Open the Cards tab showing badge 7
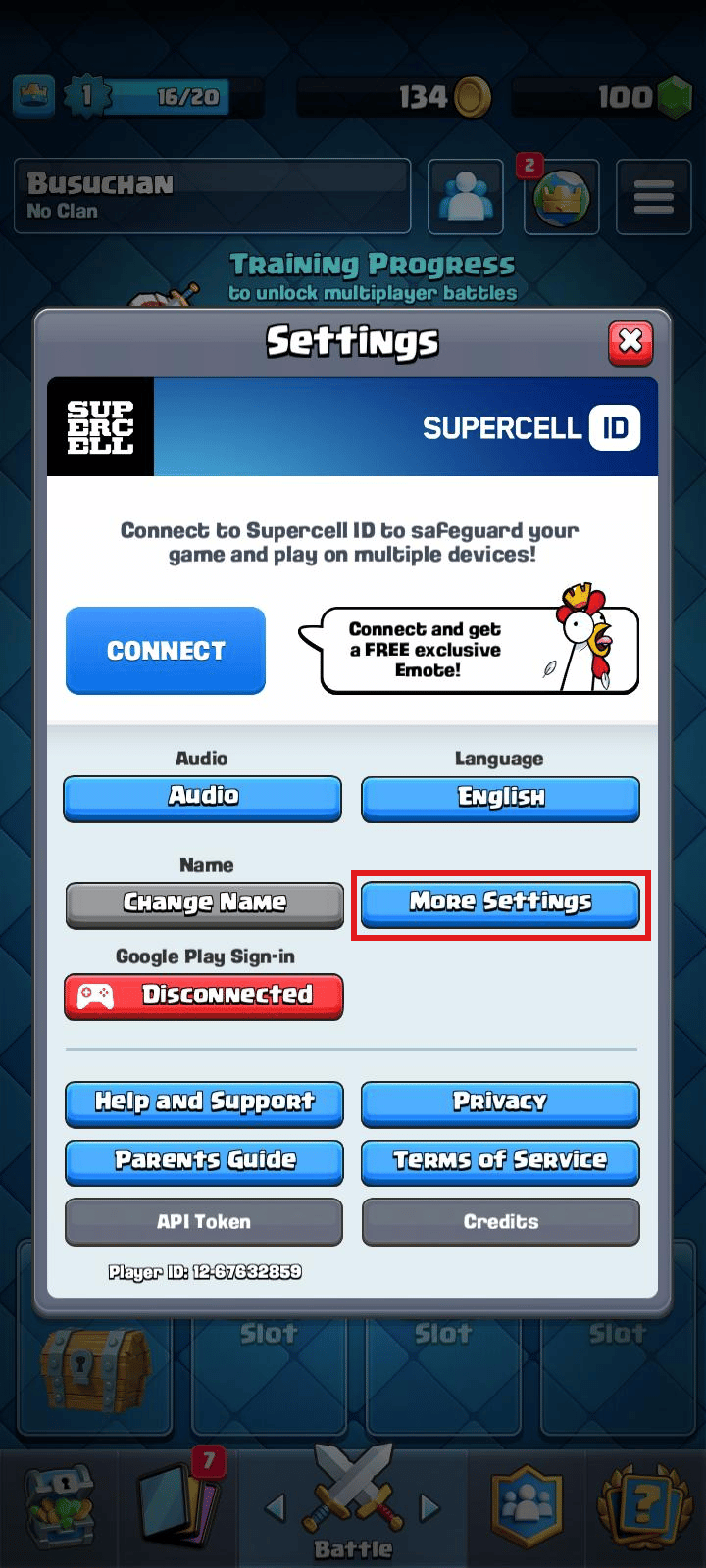This screenshot has width=706, height=1568. point(175,1506)
